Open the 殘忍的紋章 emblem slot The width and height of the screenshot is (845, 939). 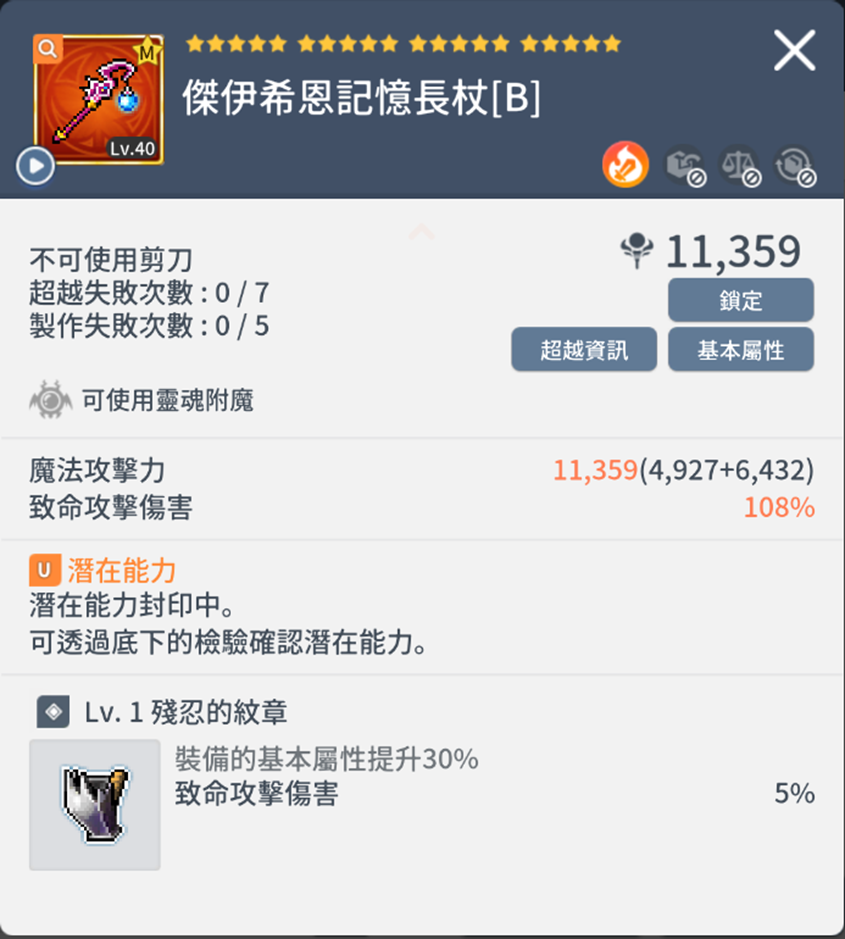tap(95, 804)
